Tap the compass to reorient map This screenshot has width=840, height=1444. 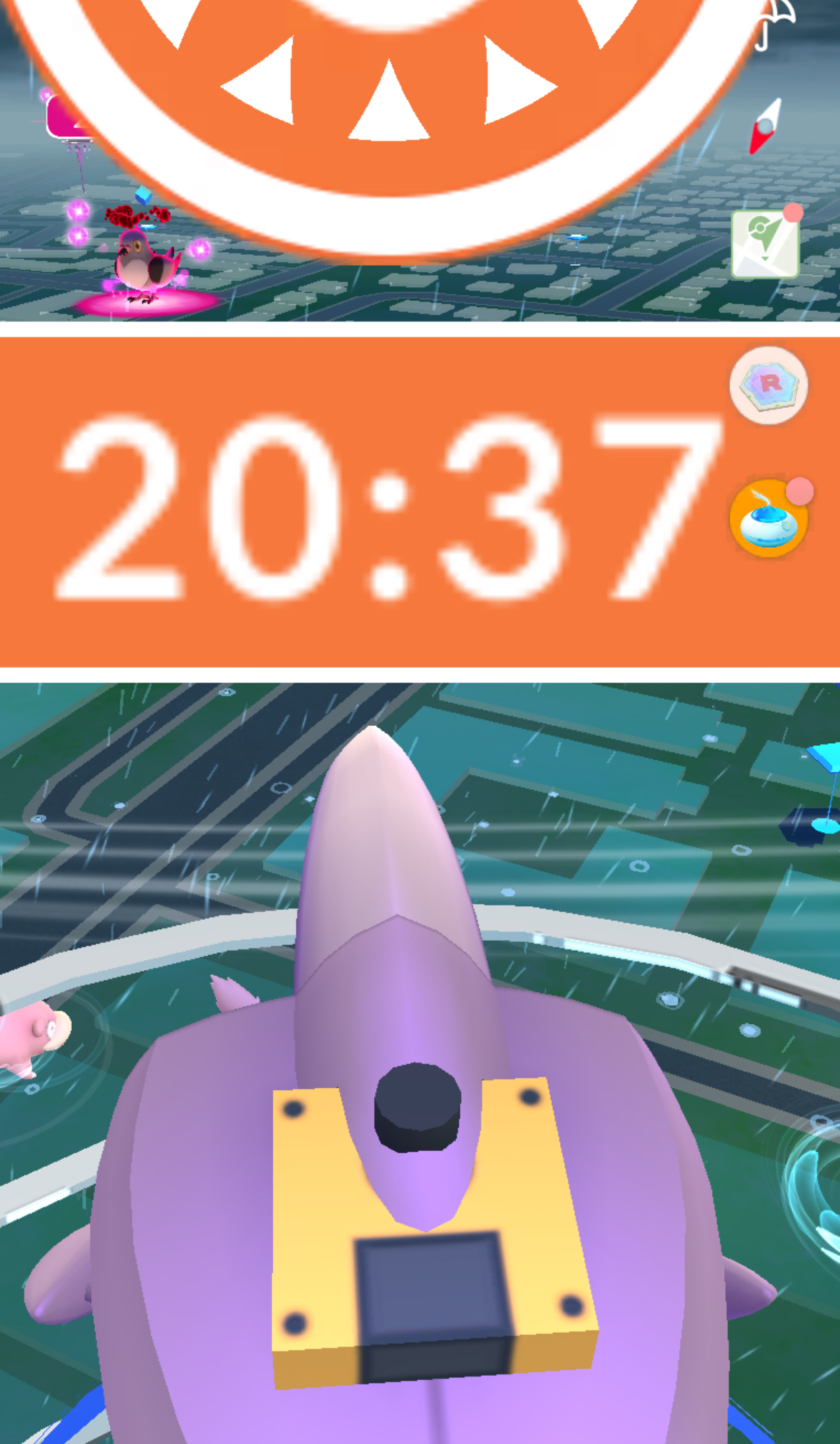765,127
